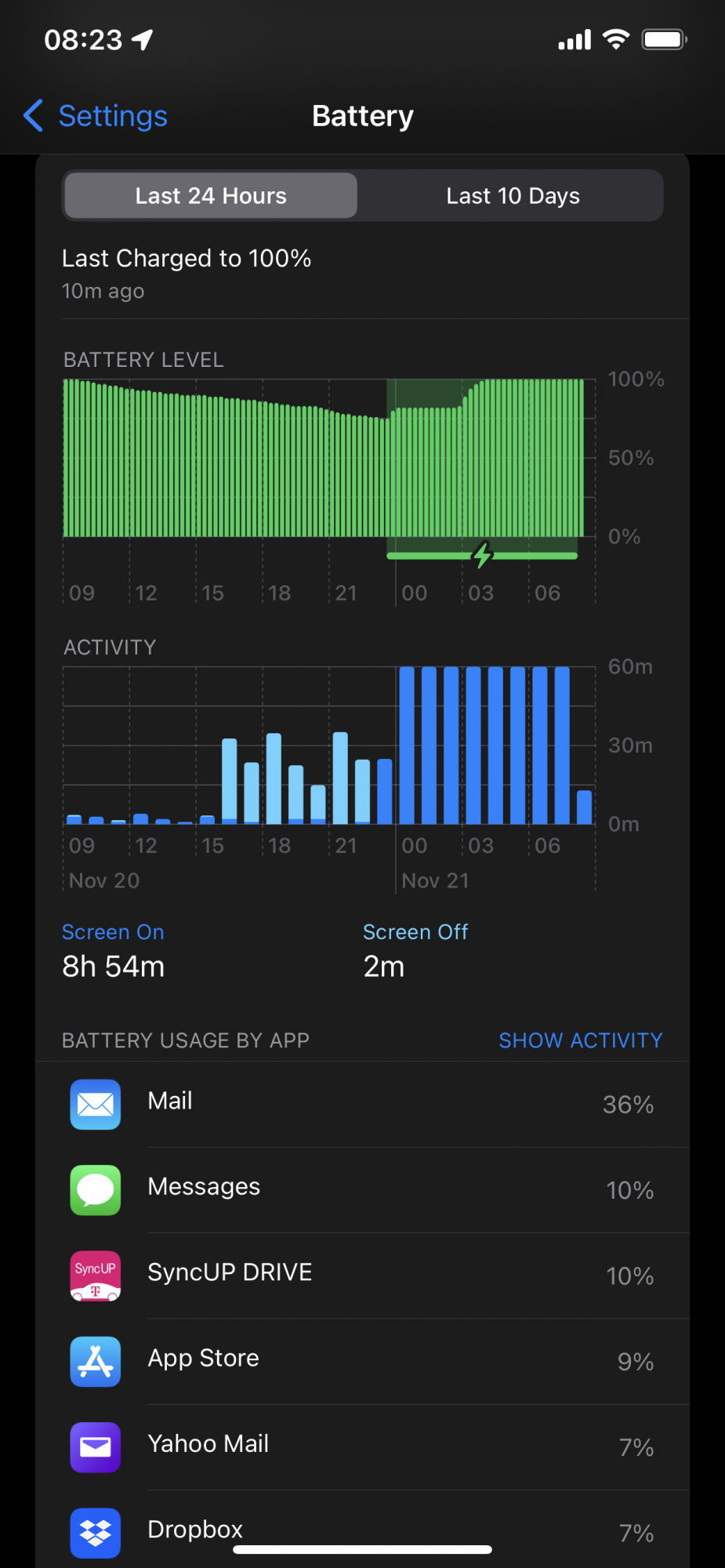This screenshot has height=1568, width=725.
Task: Go back to Settings
Action: (x=96, y=116)
